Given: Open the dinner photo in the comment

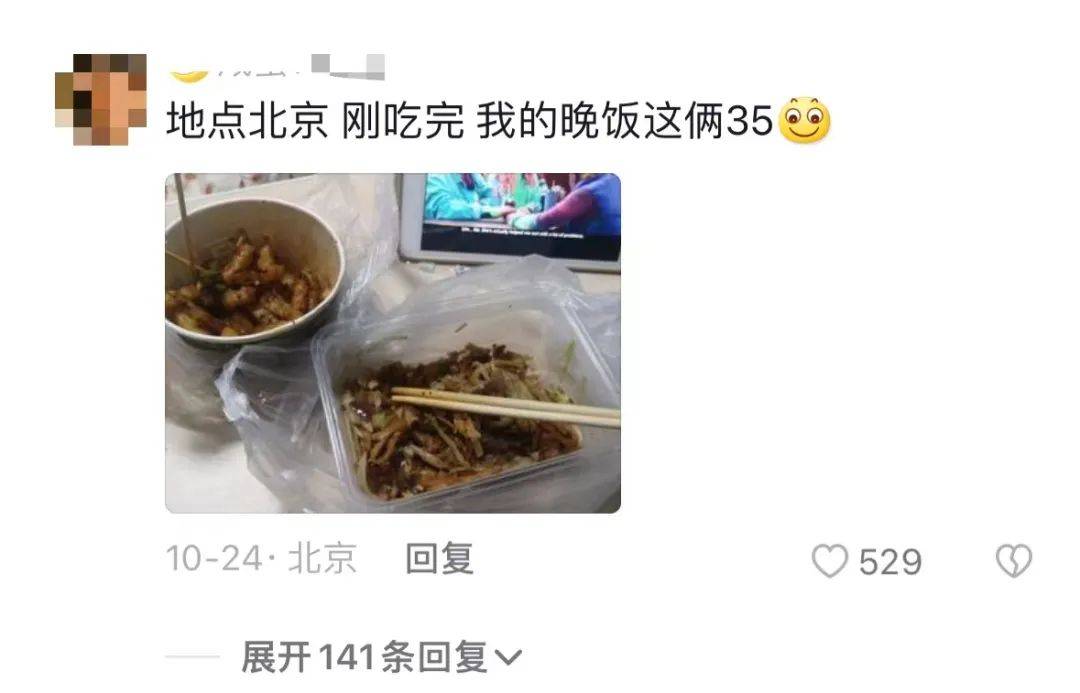Looking at the screenshot, I should [x=392, y=343].
